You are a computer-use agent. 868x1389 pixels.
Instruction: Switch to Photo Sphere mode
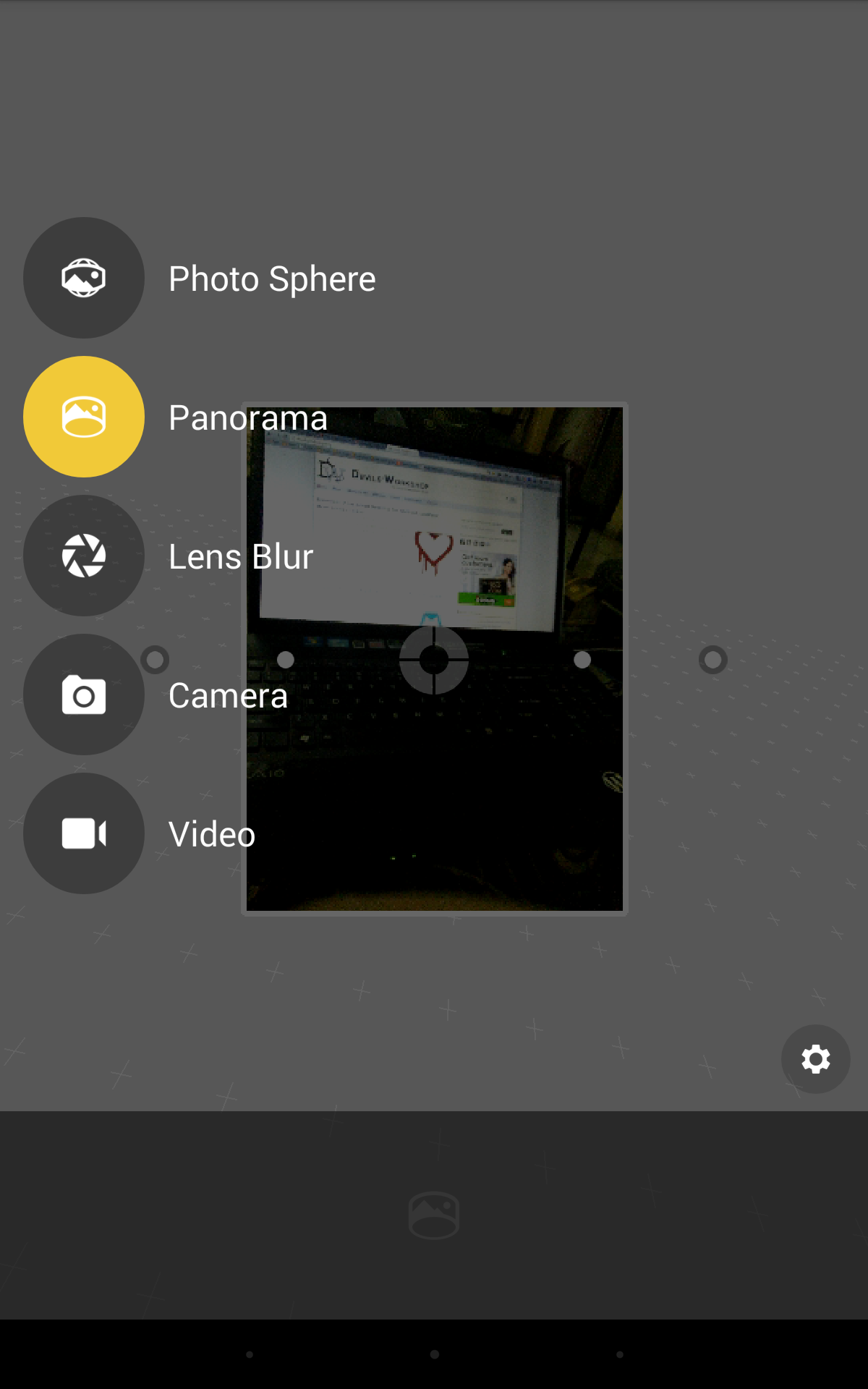tap(84, 278)
